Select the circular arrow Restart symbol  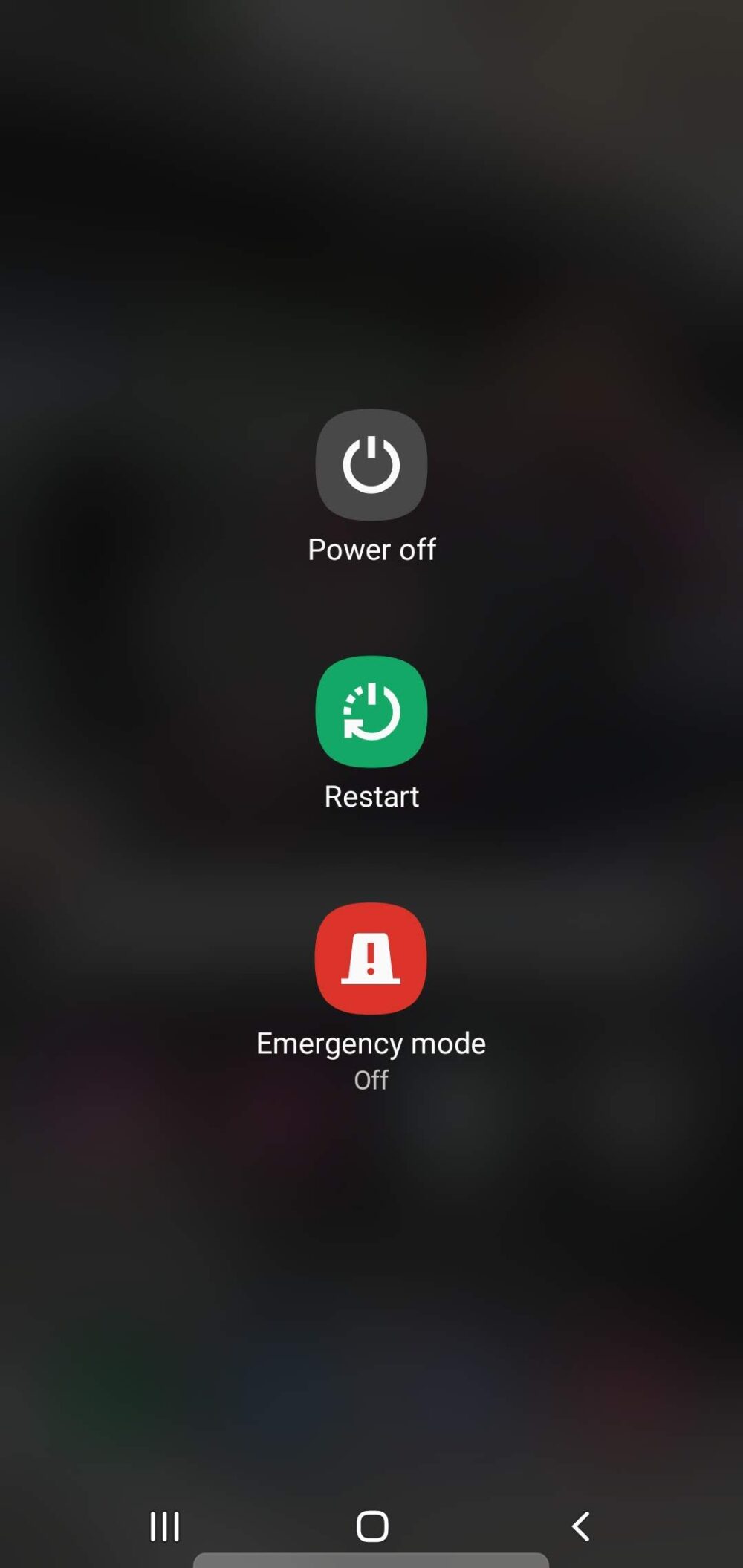[x=371, y=712]
